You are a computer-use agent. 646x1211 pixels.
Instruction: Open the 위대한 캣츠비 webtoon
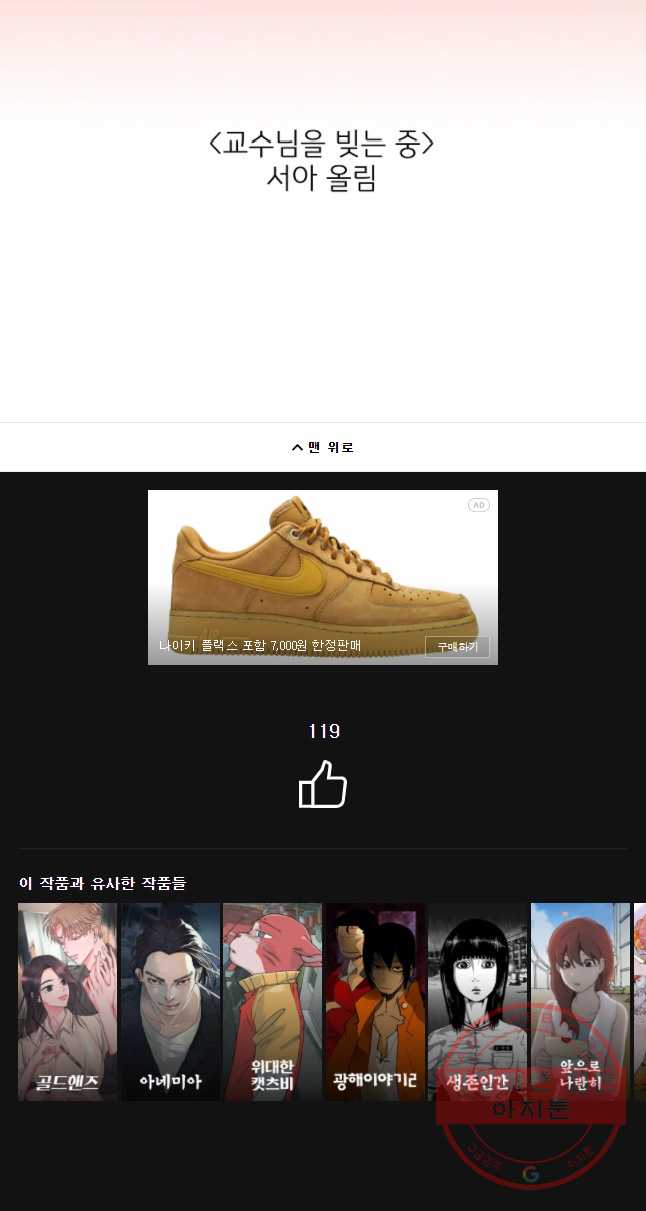272,1001
